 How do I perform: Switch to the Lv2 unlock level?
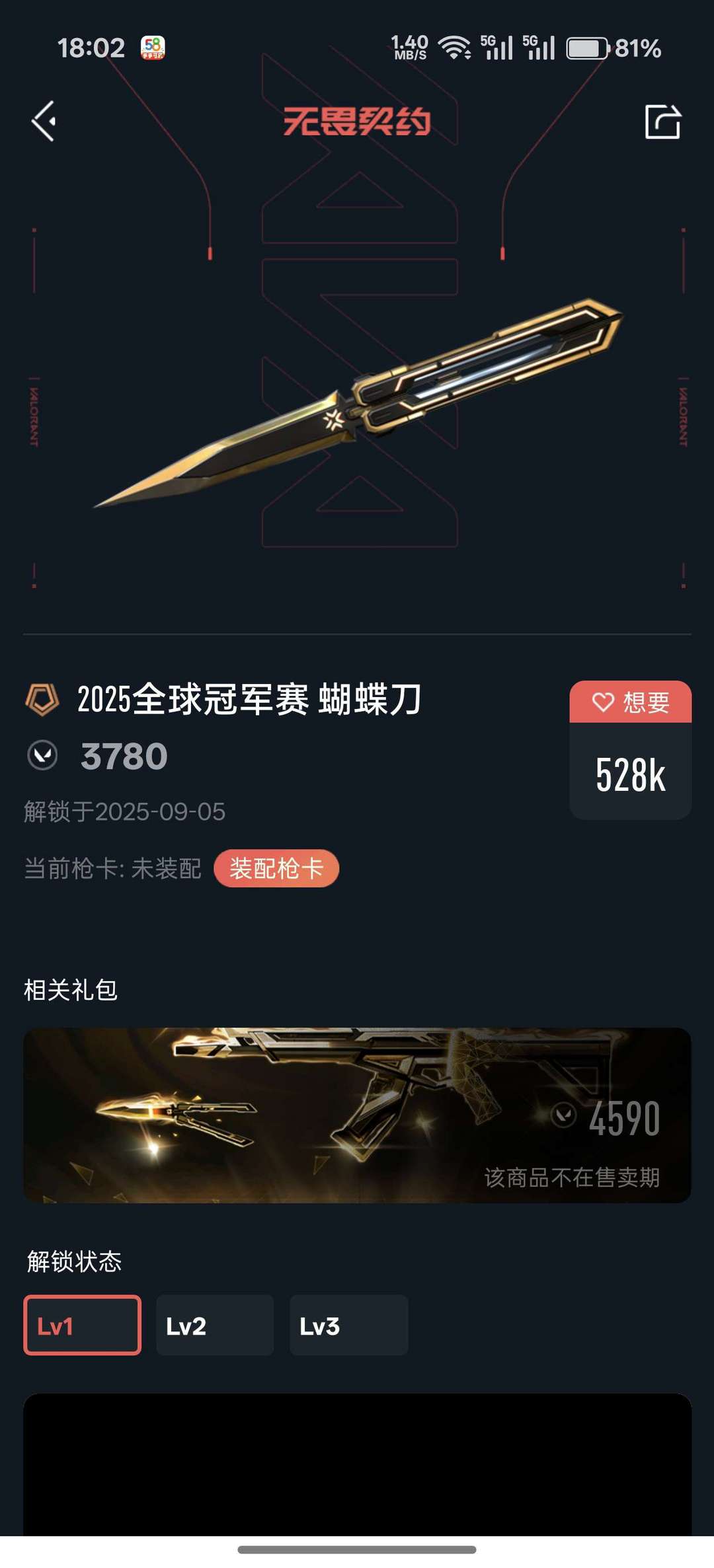[215, 1325]
